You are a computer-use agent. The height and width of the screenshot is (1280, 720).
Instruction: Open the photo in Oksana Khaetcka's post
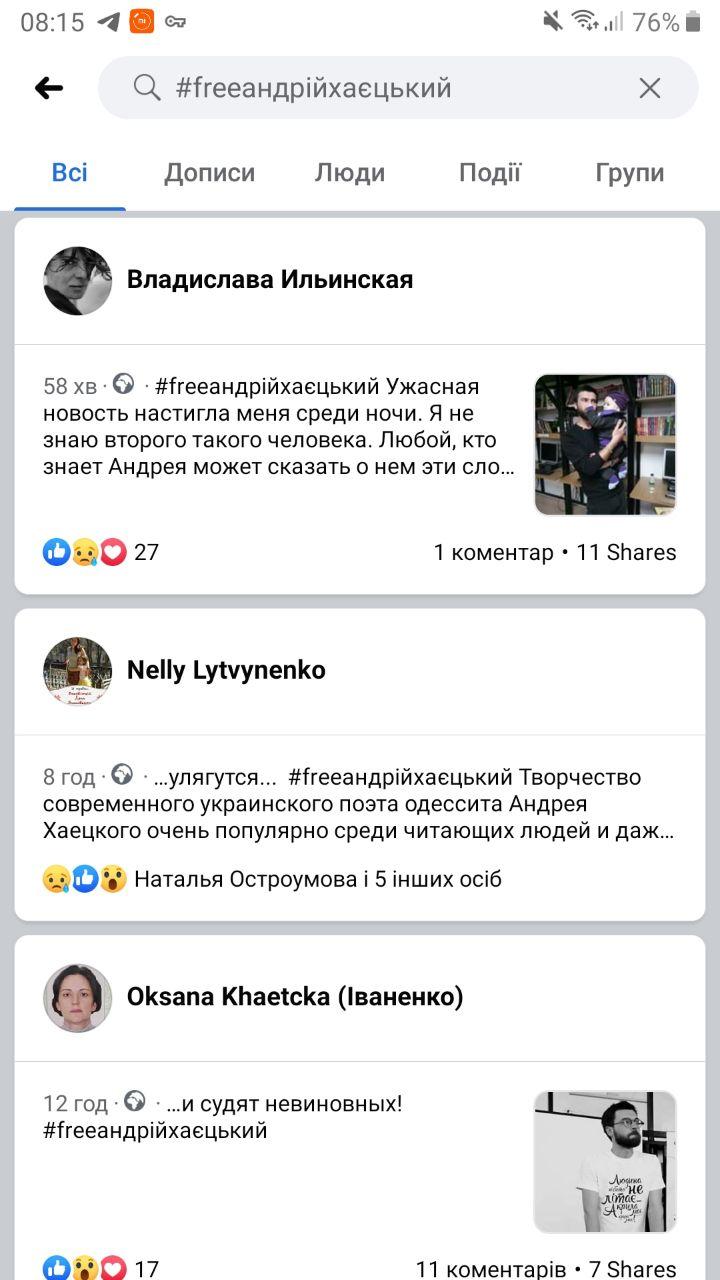pos(605,1162)
